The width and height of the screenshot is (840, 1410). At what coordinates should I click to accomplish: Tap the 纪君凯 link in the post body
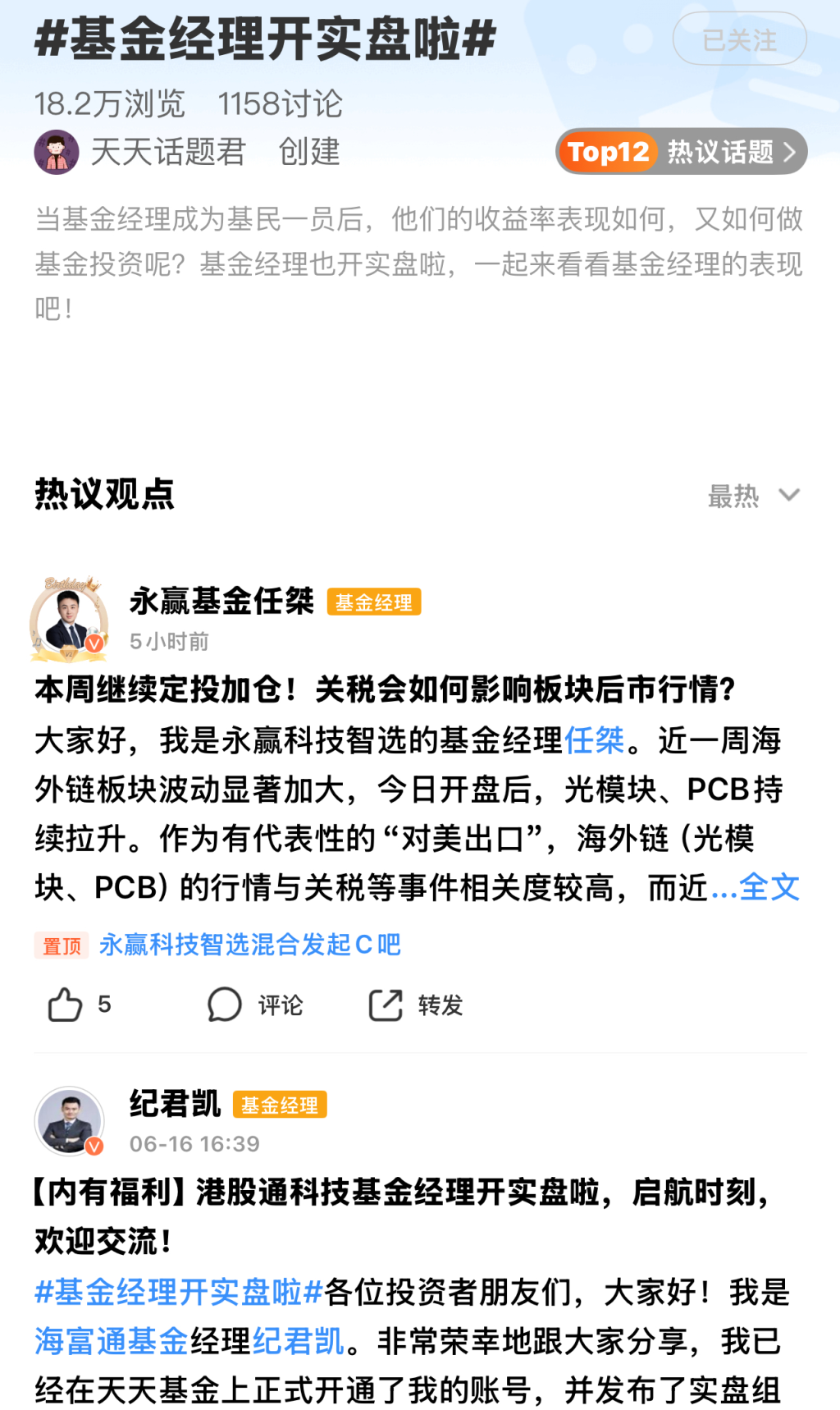[x=299, y=1341]
